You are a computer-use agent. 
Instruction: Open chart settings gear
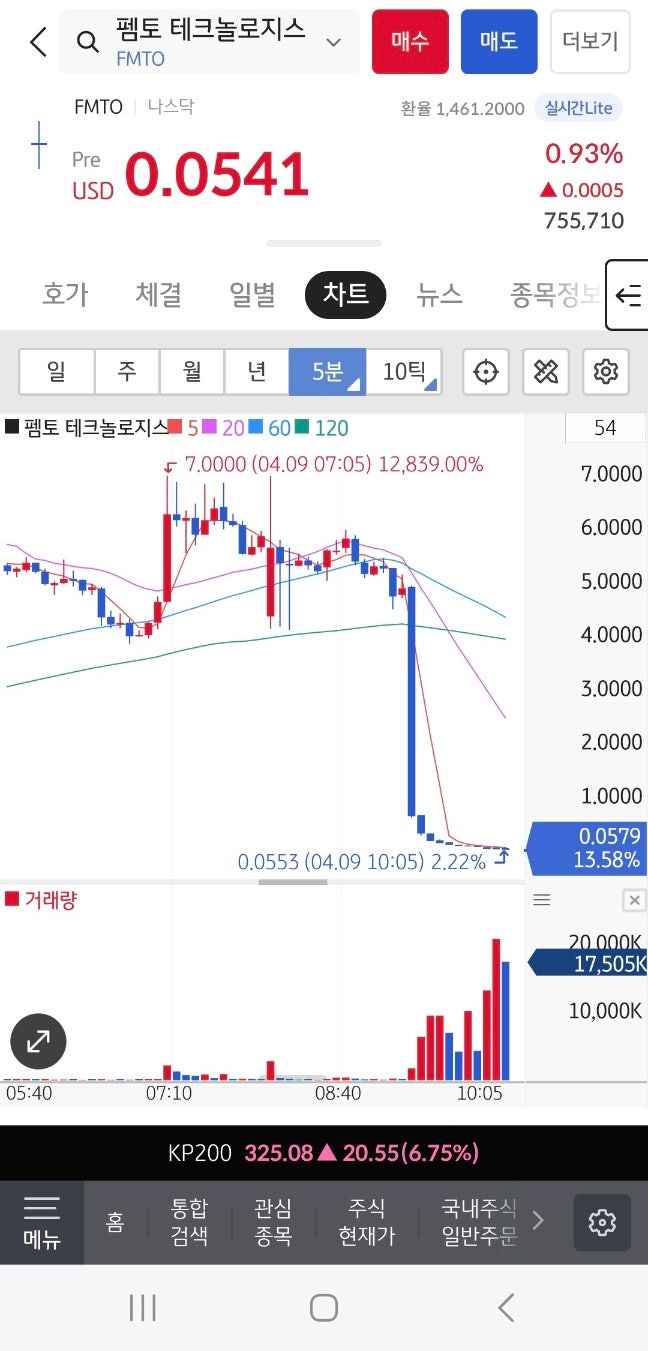(x=605, y=372)
